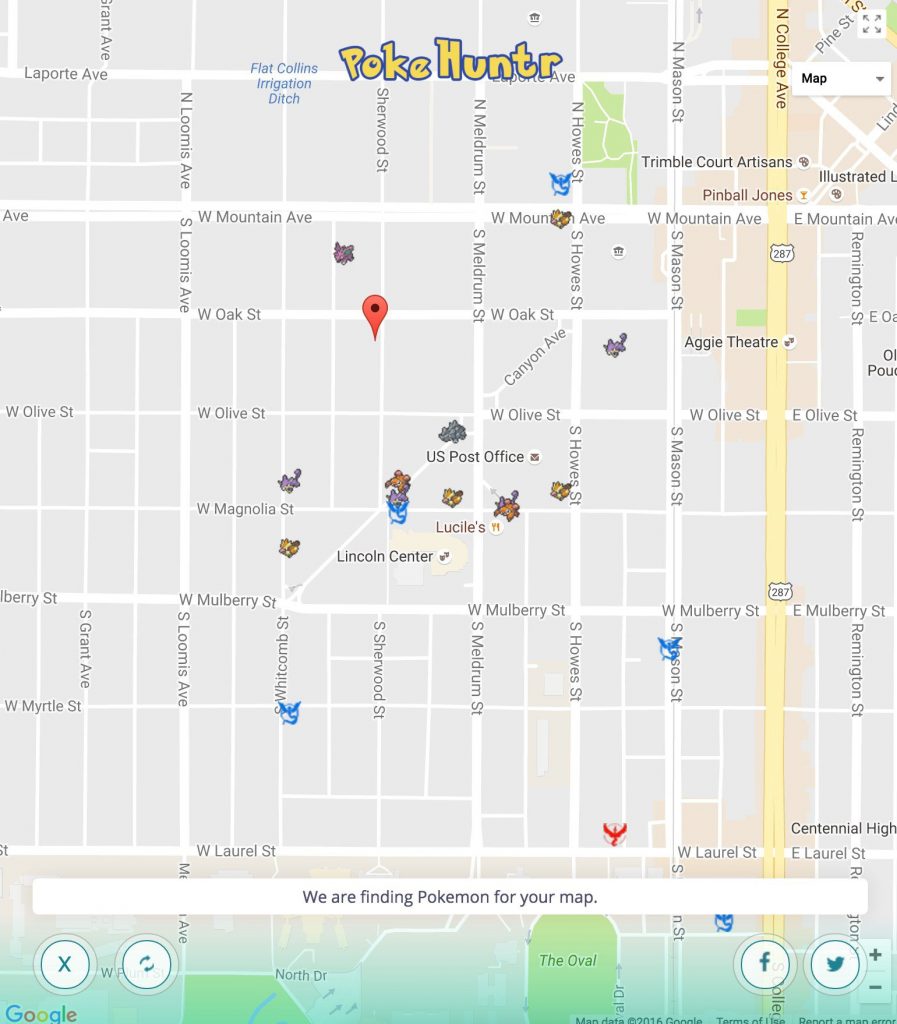Open the Aggie Theatre place marker
Image resolution: width=897 pixels, height=1024 pixels.
coord(790,342)
